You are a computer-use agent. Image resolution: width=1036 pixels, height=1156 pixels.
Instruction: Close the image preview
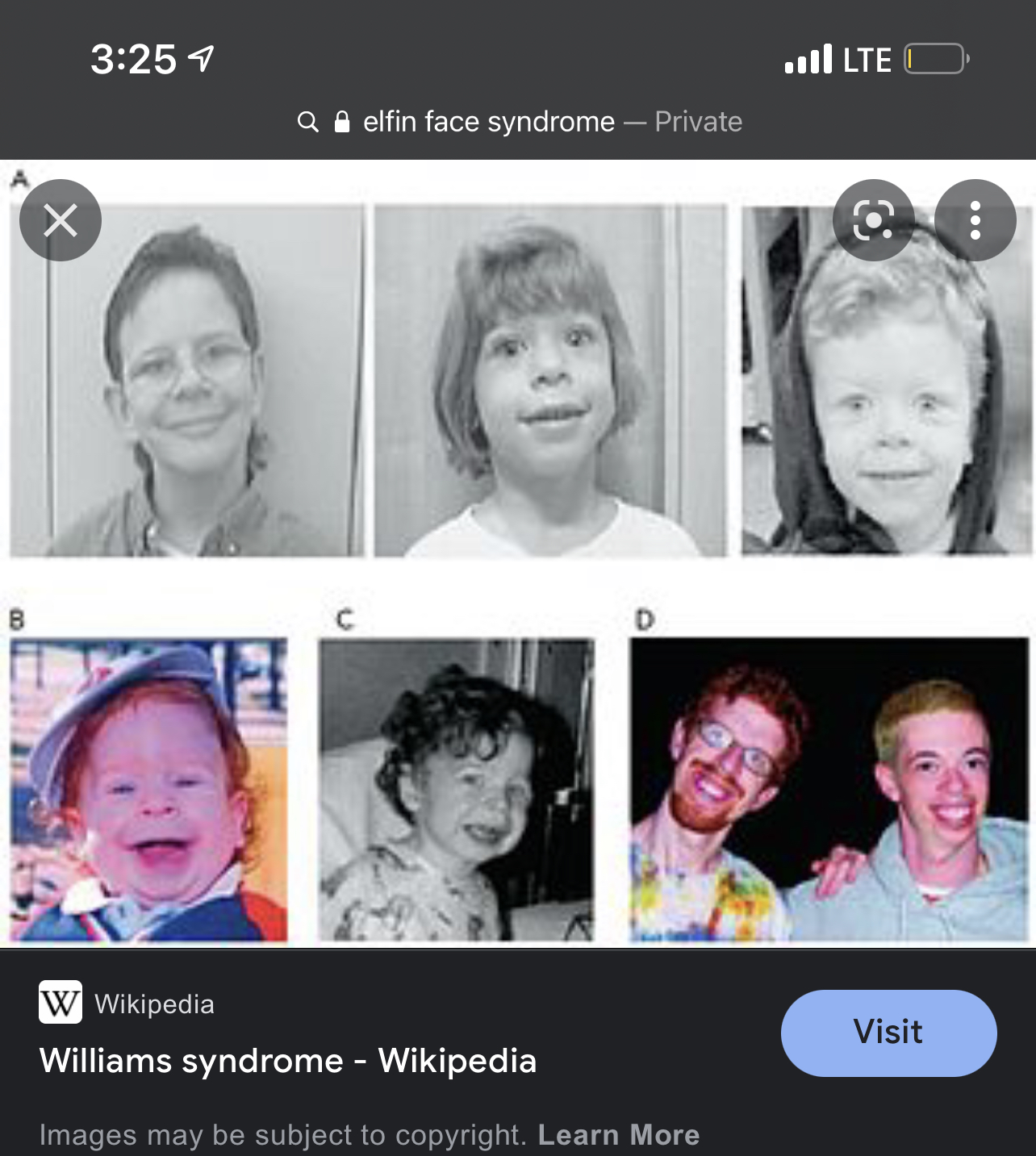click(x=61, y=220)
